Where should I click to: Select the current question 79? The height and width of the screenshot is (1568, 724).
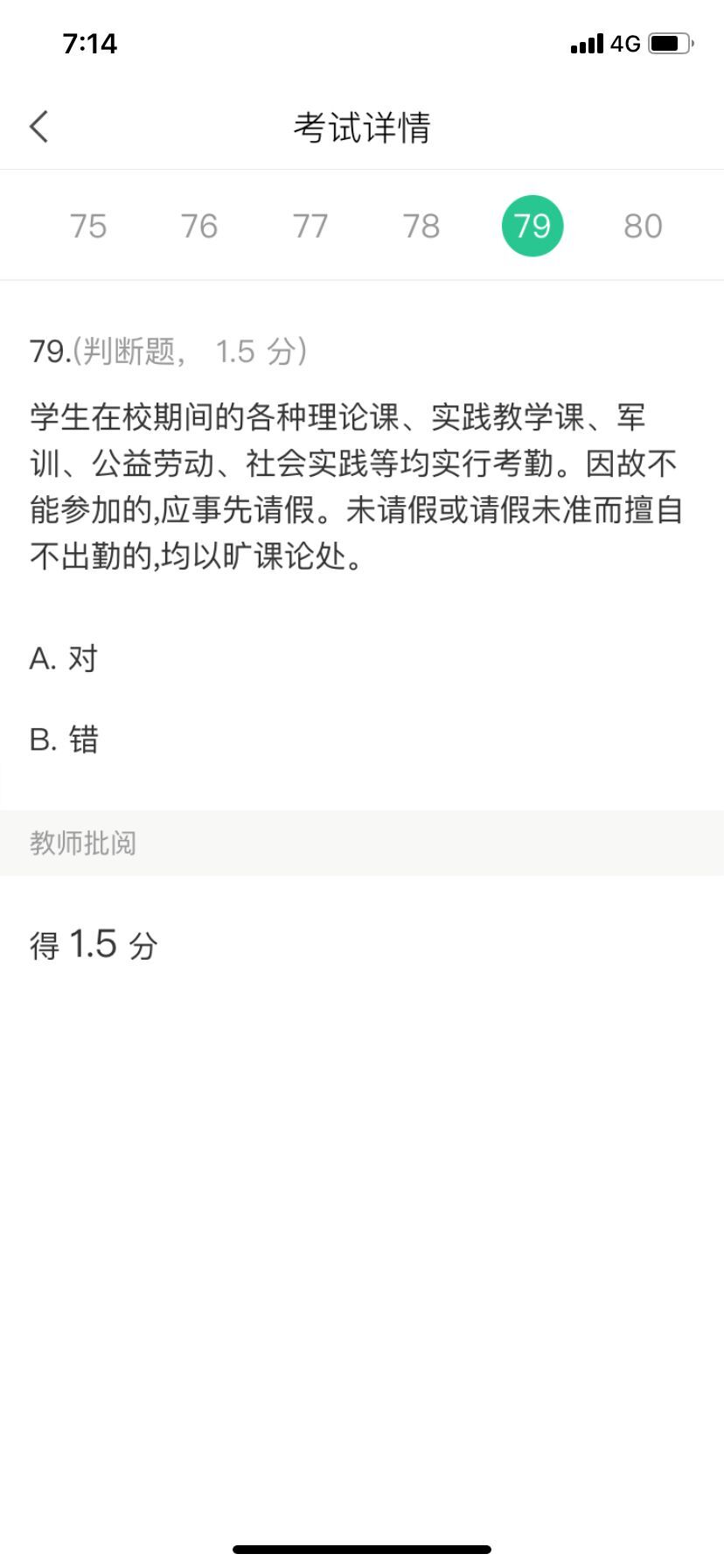coord(533,226)
